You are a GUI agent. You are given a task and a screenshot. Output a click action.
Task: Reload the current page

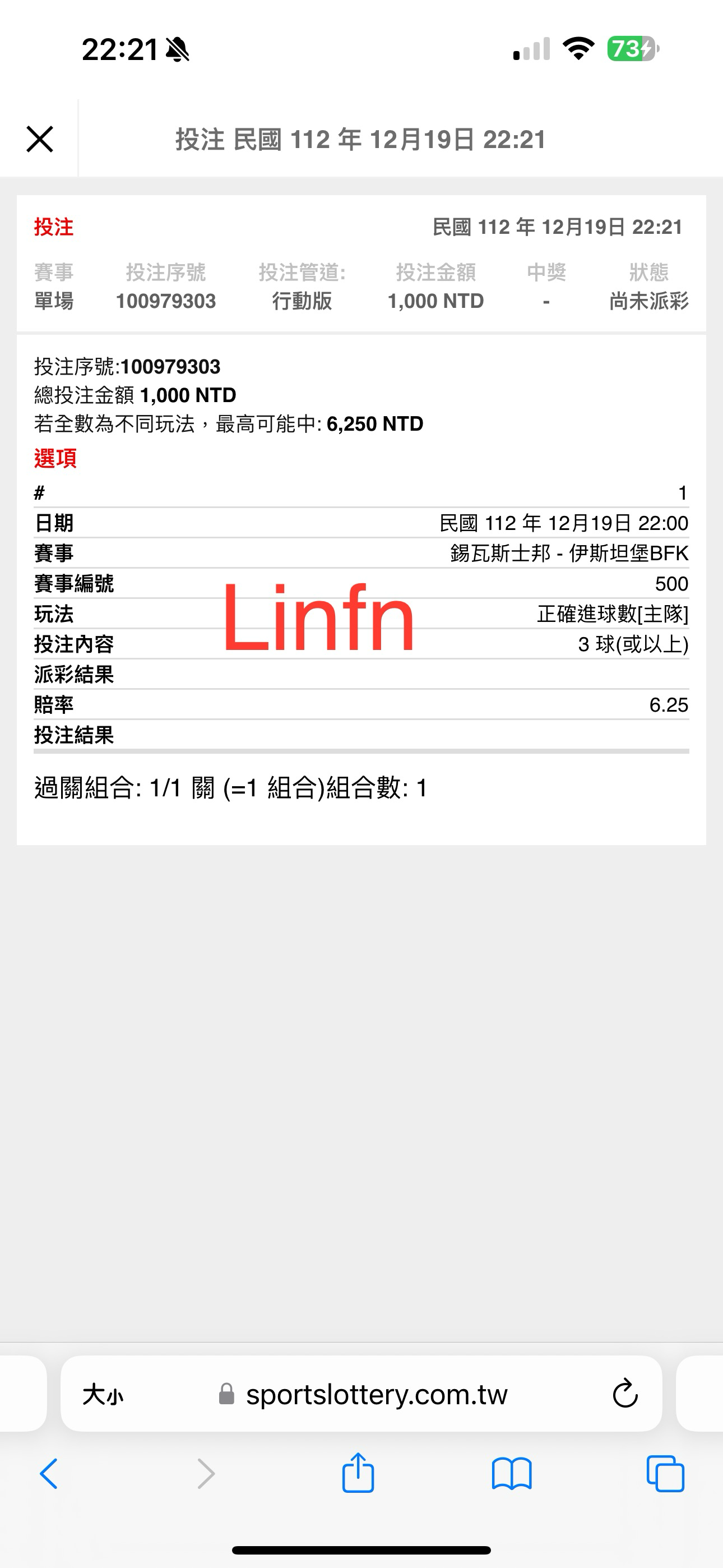coord(624,1395)
